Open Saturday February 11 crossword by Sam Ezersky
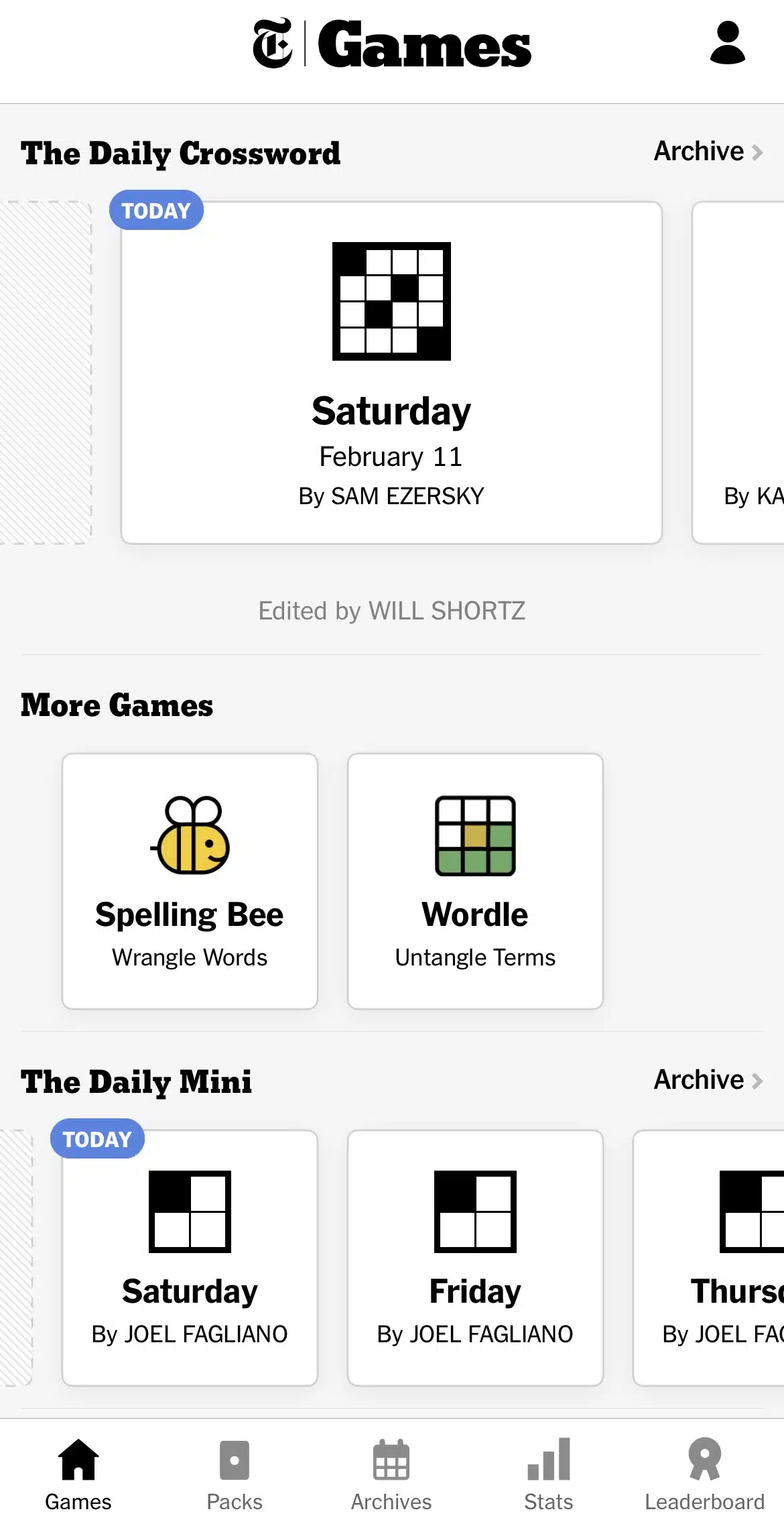Screen dimensions: 784x1532 click(x=391, y=373)
